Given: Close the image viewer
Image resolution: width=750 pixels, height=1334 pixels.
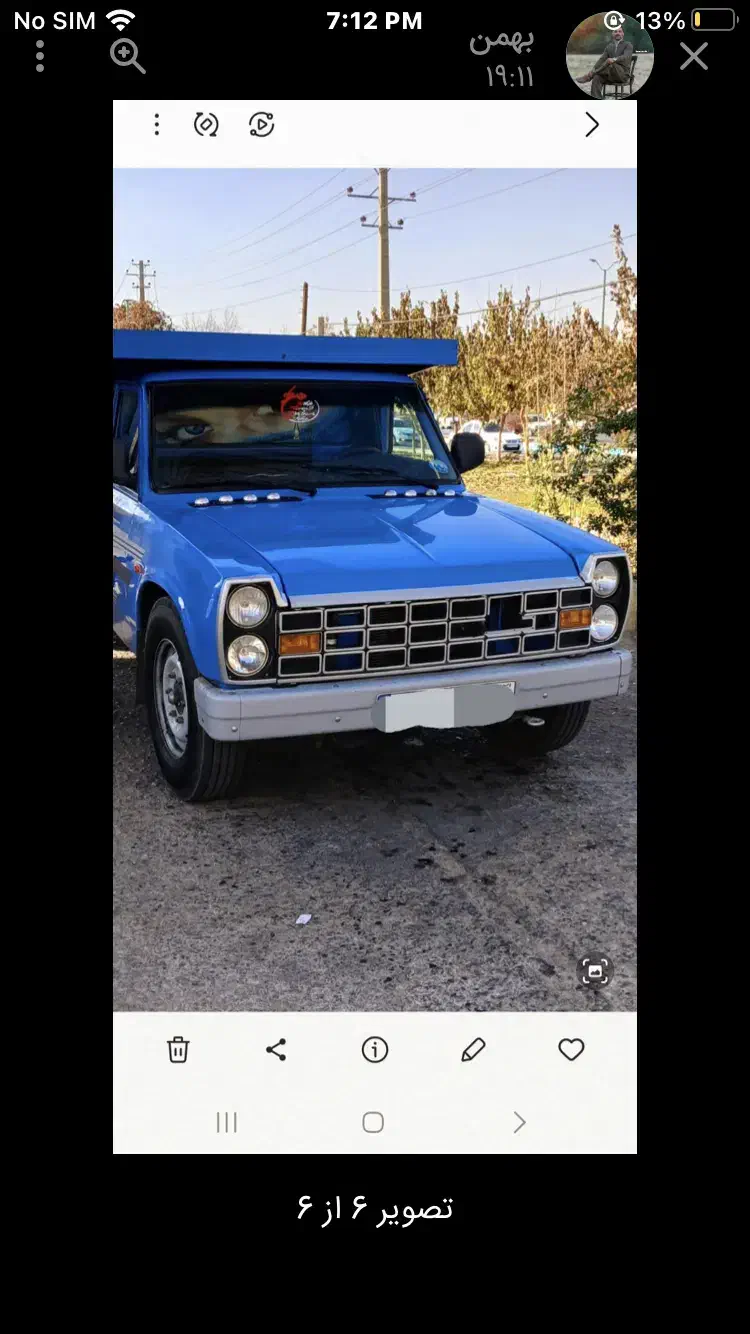Looking at the screenshot, I should tap(693, 56).
